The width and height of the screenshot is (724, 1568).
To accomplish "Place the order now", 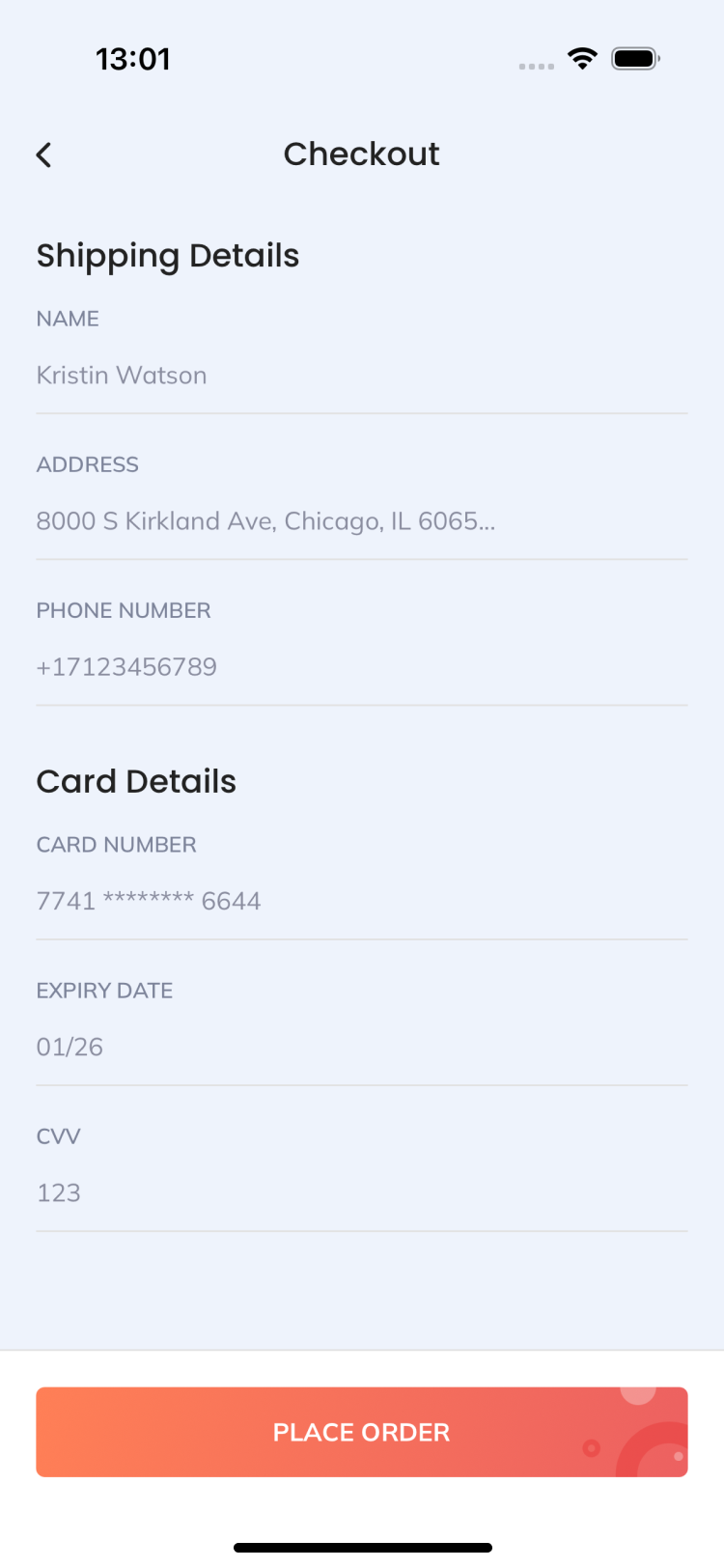I will click(x=361, y=1432).
